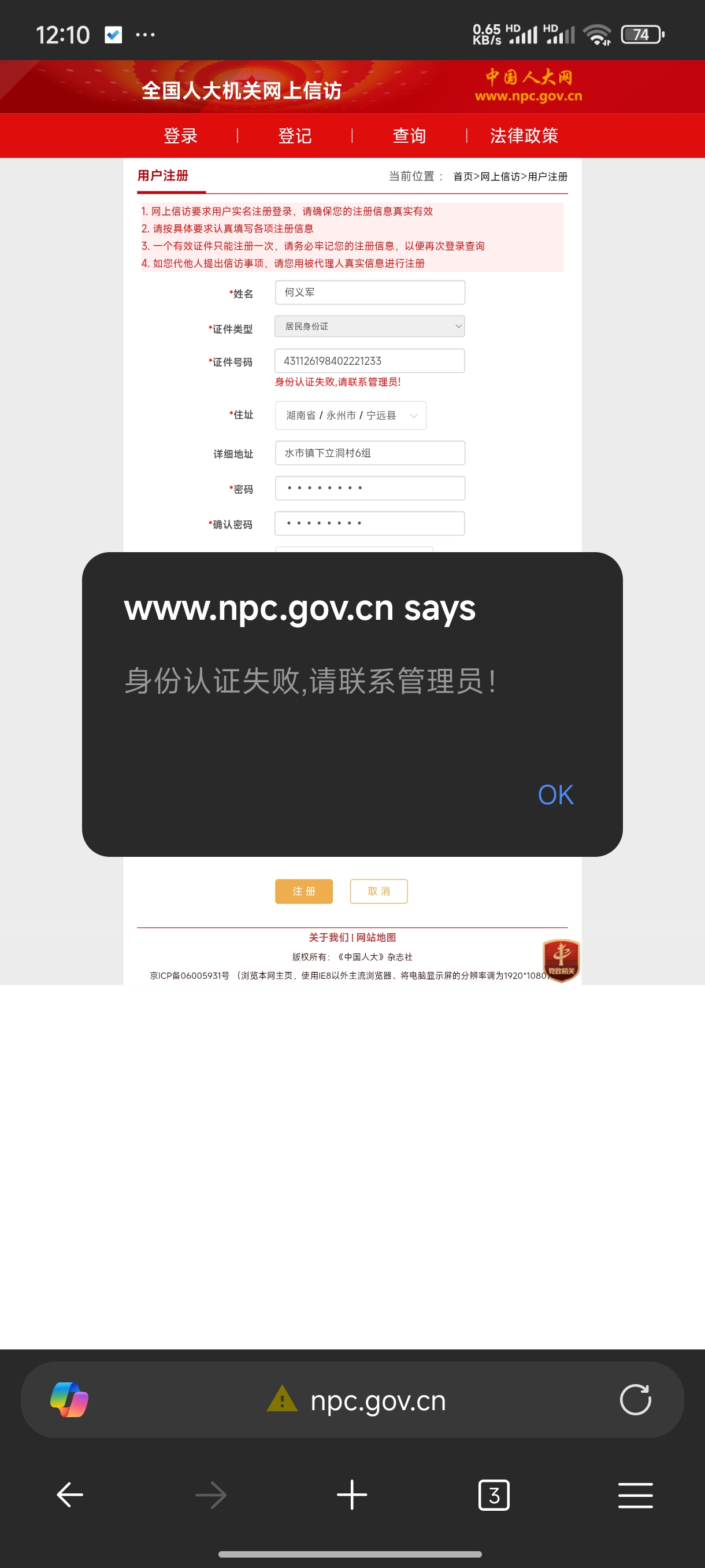705x1568 pixels.
Task: Expand the 证件类型 dropdown
Action: tap(370, 326)
